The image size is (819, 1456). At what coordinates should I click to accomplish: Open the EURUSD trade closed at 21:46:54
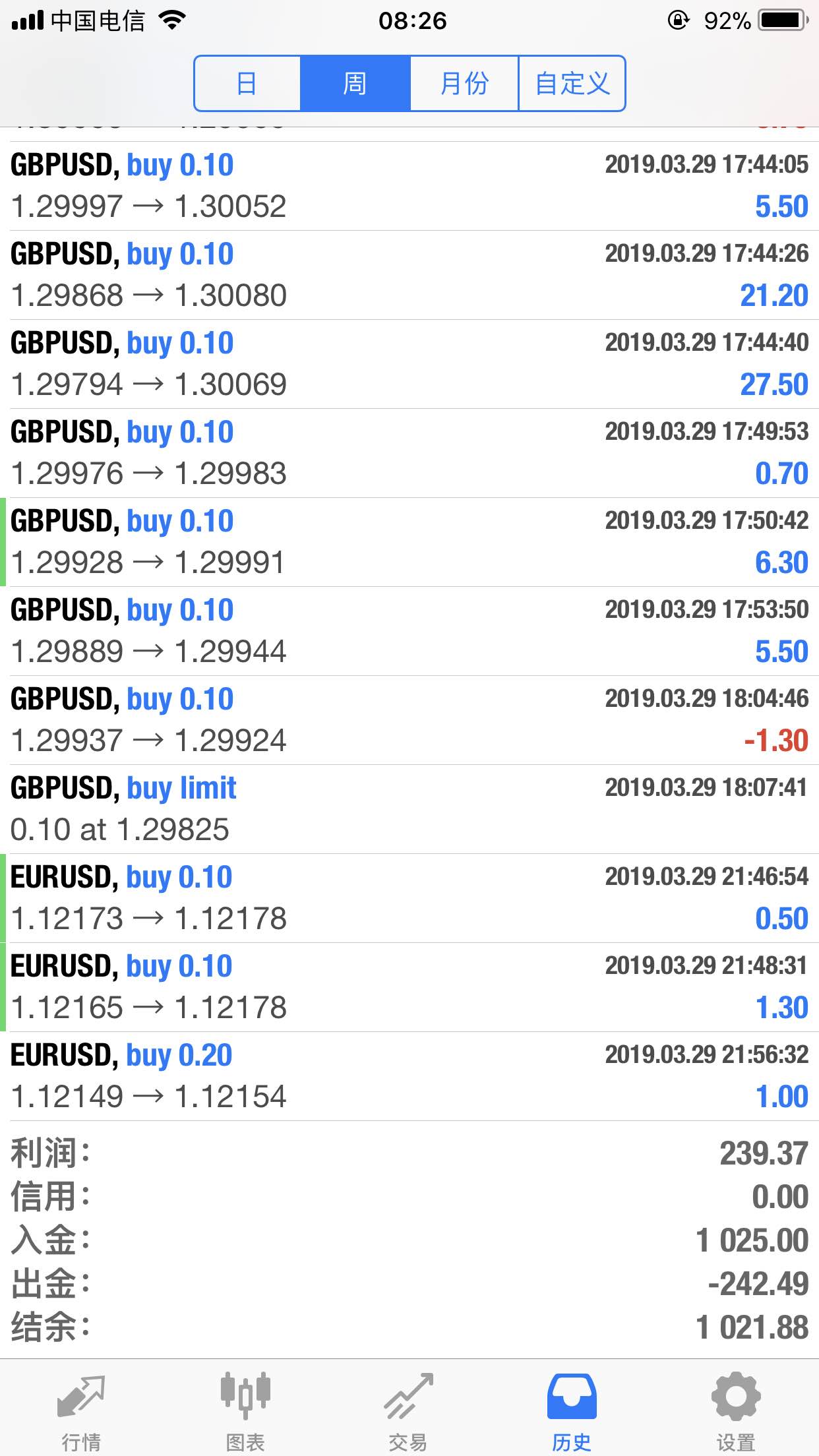point(409,898)
